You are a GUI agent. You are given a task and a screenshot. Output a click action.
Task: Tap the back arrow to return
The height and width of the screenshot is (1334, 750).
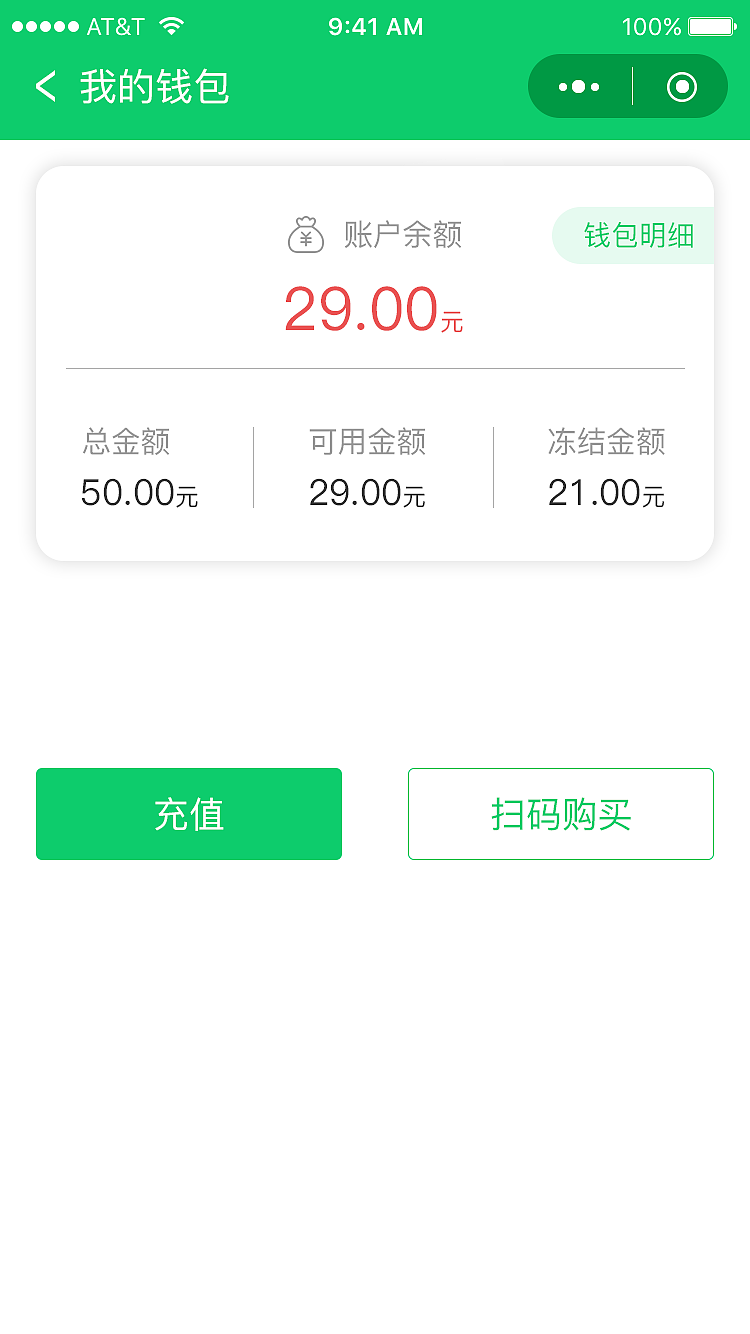(44, 87)
